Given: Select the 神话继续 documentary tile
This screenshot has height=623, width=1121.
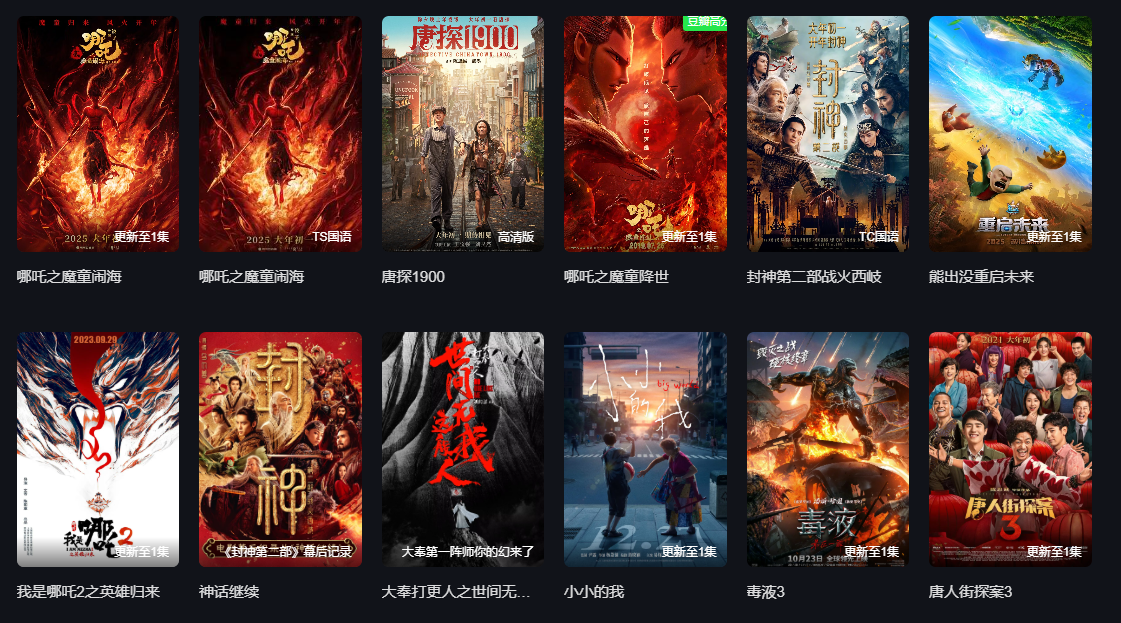Looking at the screenshot, I should point(280,449).
